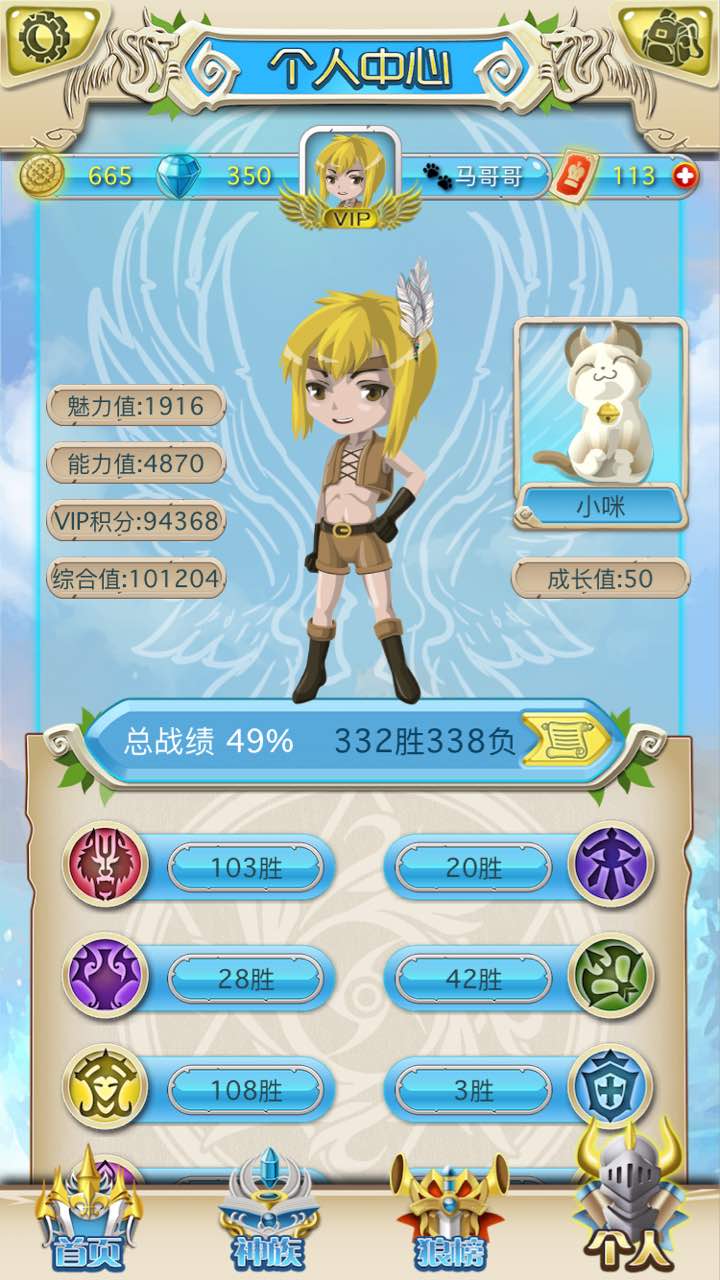Tap the red plus to add cards
This screenshot has height=1280, width=720.
[x=684, y=176]
